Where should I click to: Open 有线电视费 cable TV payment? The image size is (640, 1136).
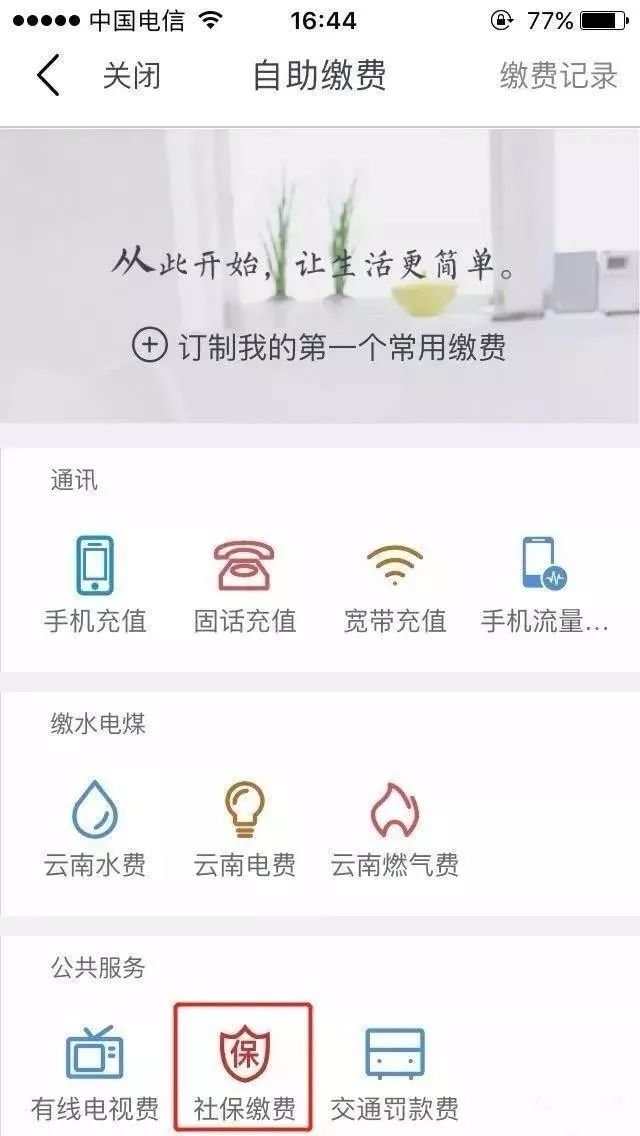pyautogui.click(x=95, y=1072)
